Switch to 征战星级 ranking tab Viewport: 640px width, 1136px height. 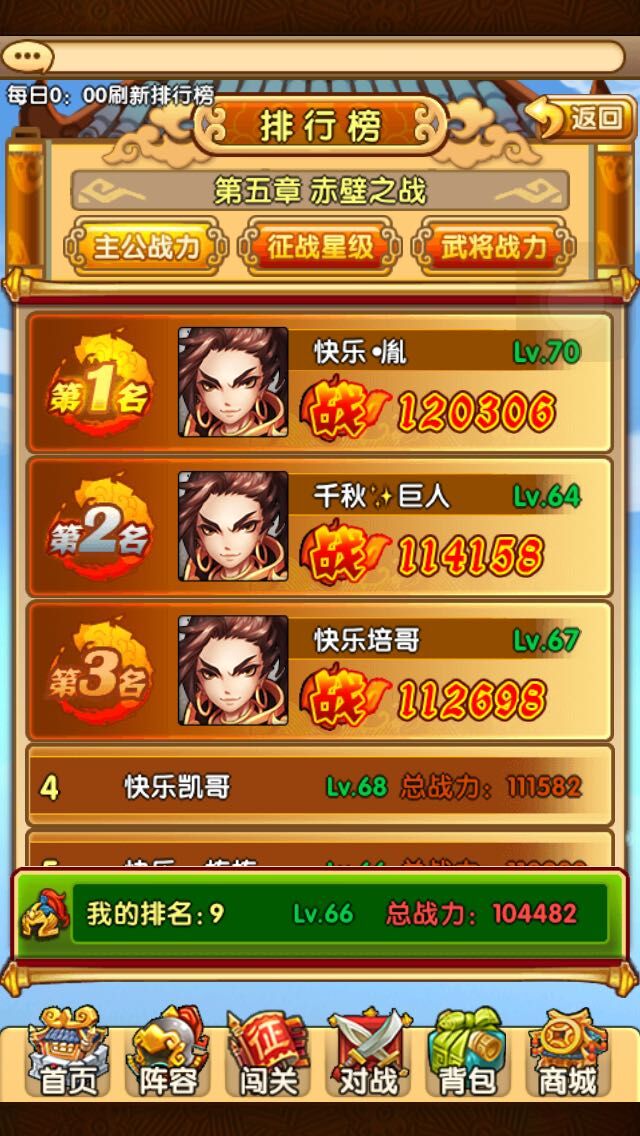coord(320,246)
